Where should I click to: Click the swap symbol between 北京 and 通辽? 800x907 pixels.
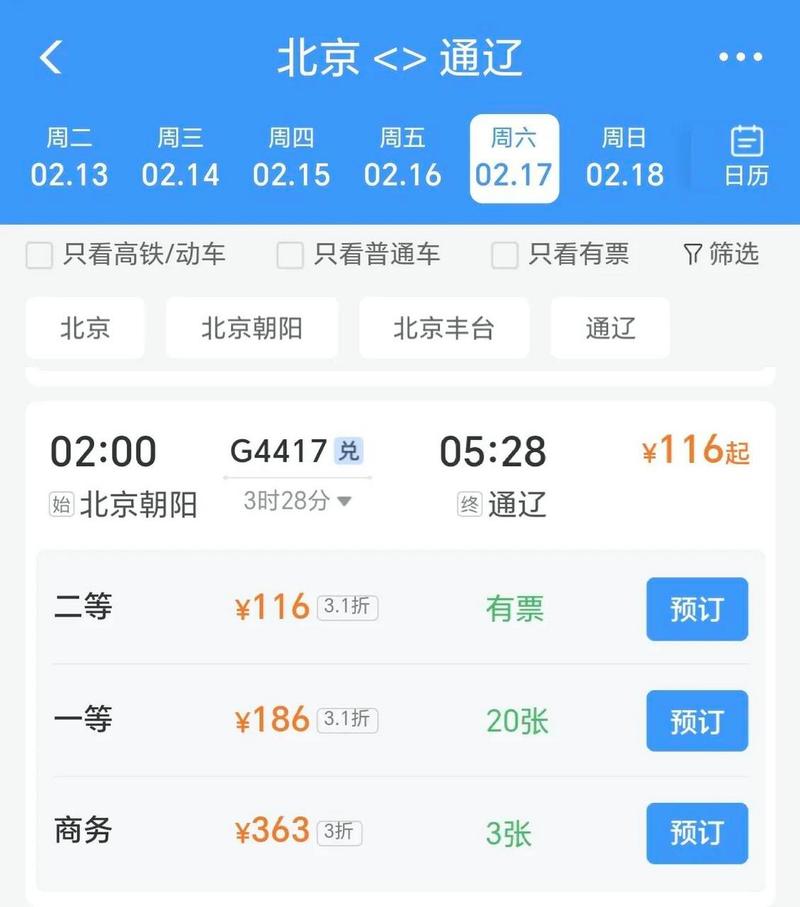click(x=399, y=58)
